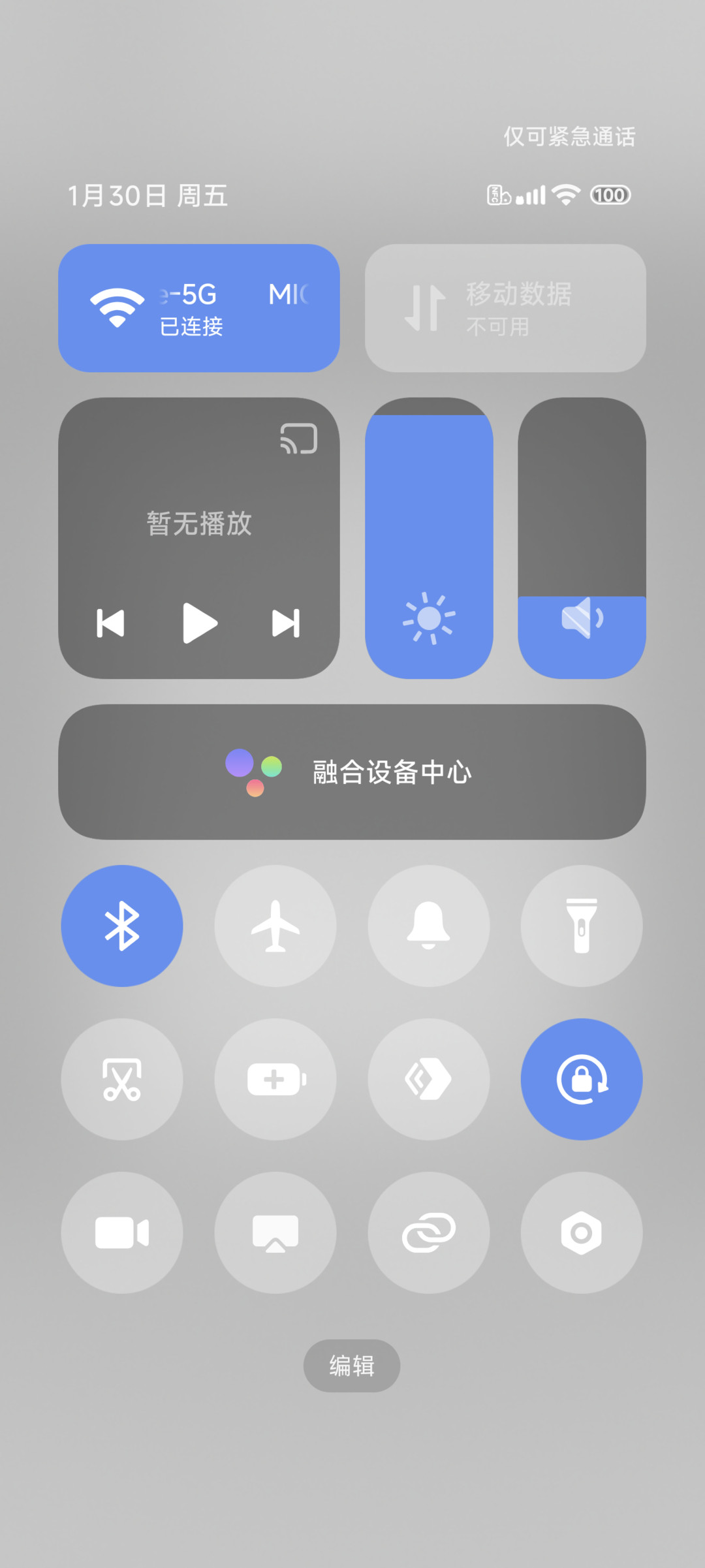Tap 编辑 to edit tiles
705x1568 pixels.
pyautogui.click(x=352, y=1366)
